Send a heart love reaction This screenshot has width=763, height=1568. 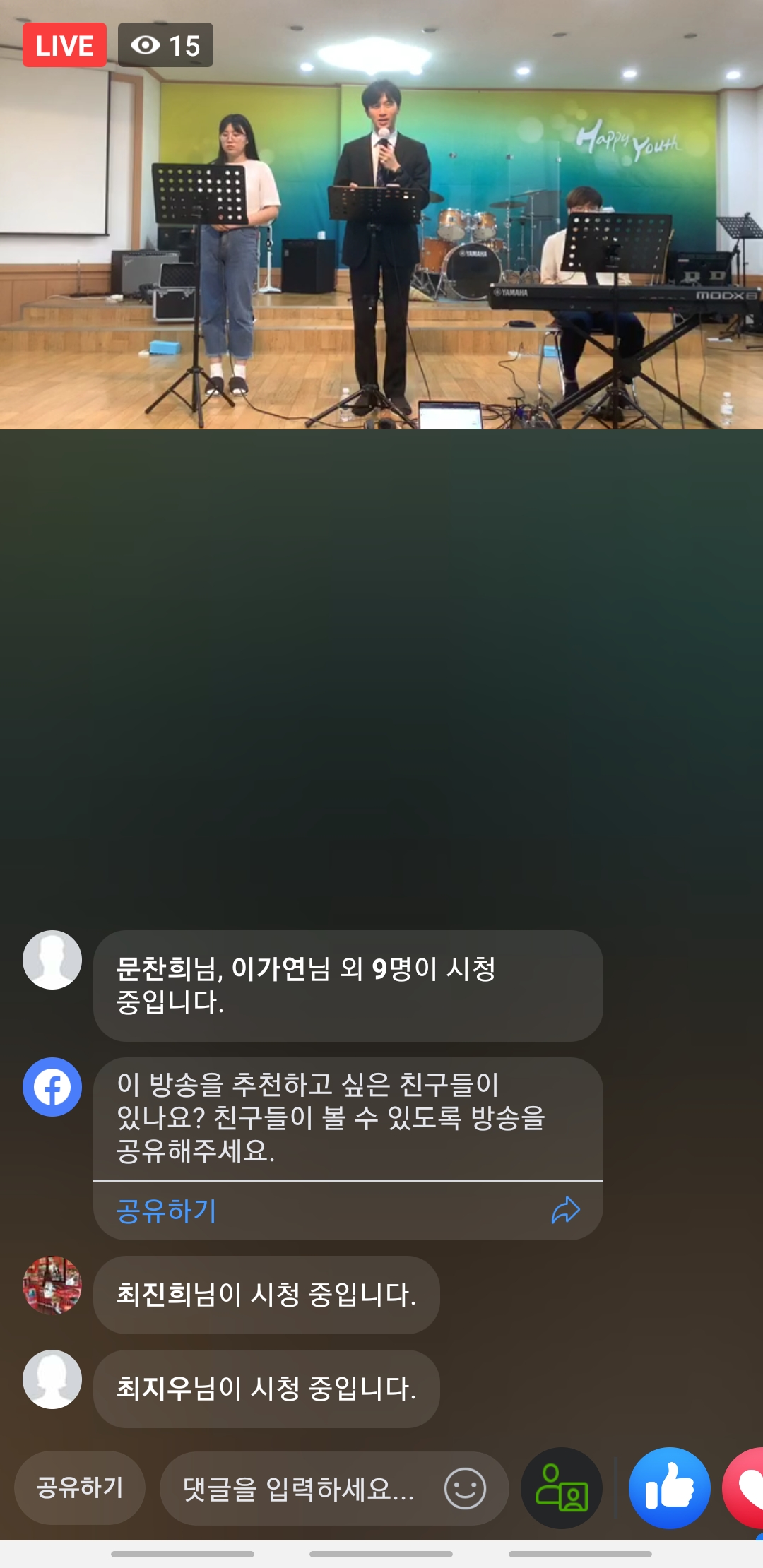(x=745, y=1487)
